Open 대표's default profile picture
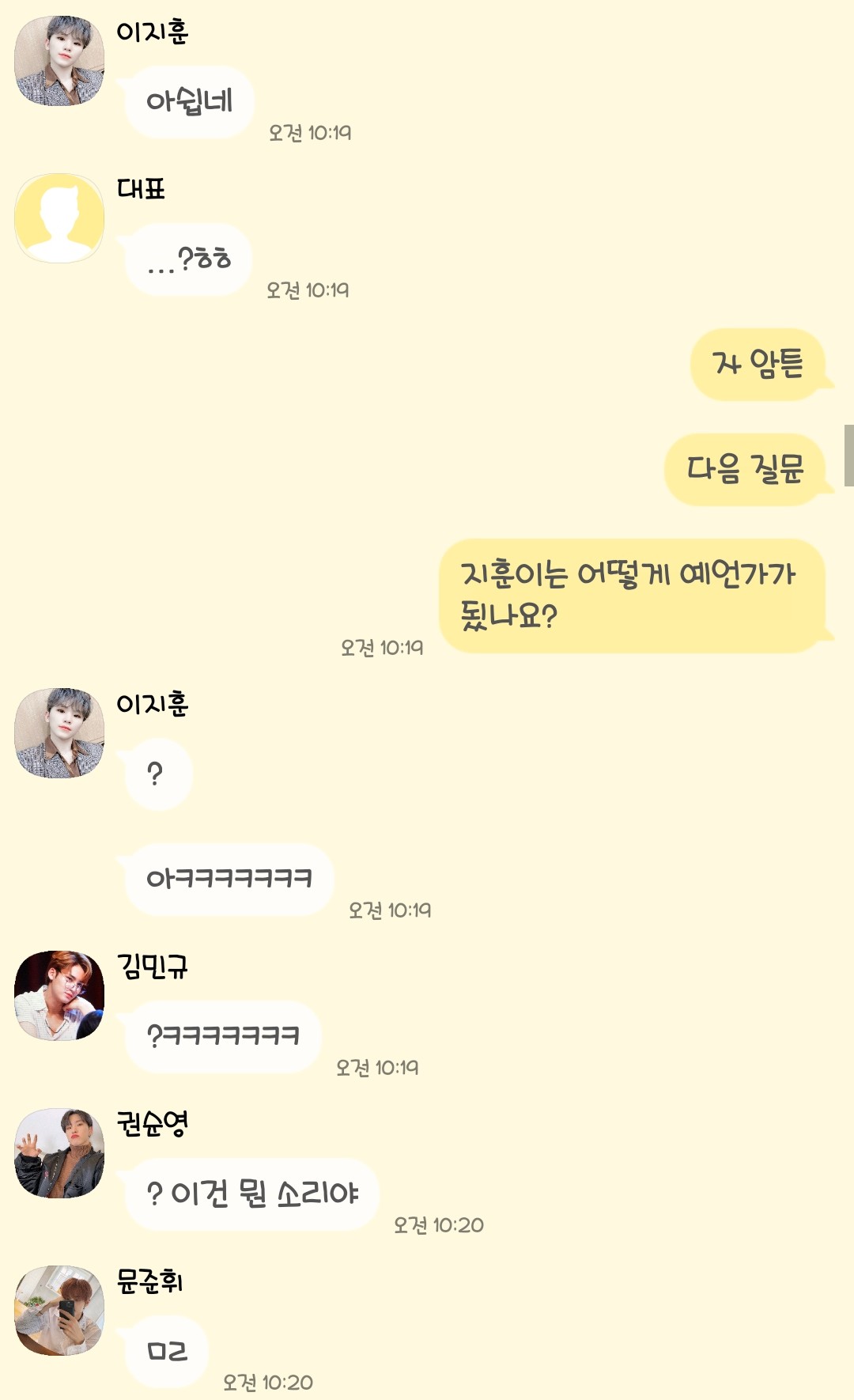854x1400 pixels. 59,218
